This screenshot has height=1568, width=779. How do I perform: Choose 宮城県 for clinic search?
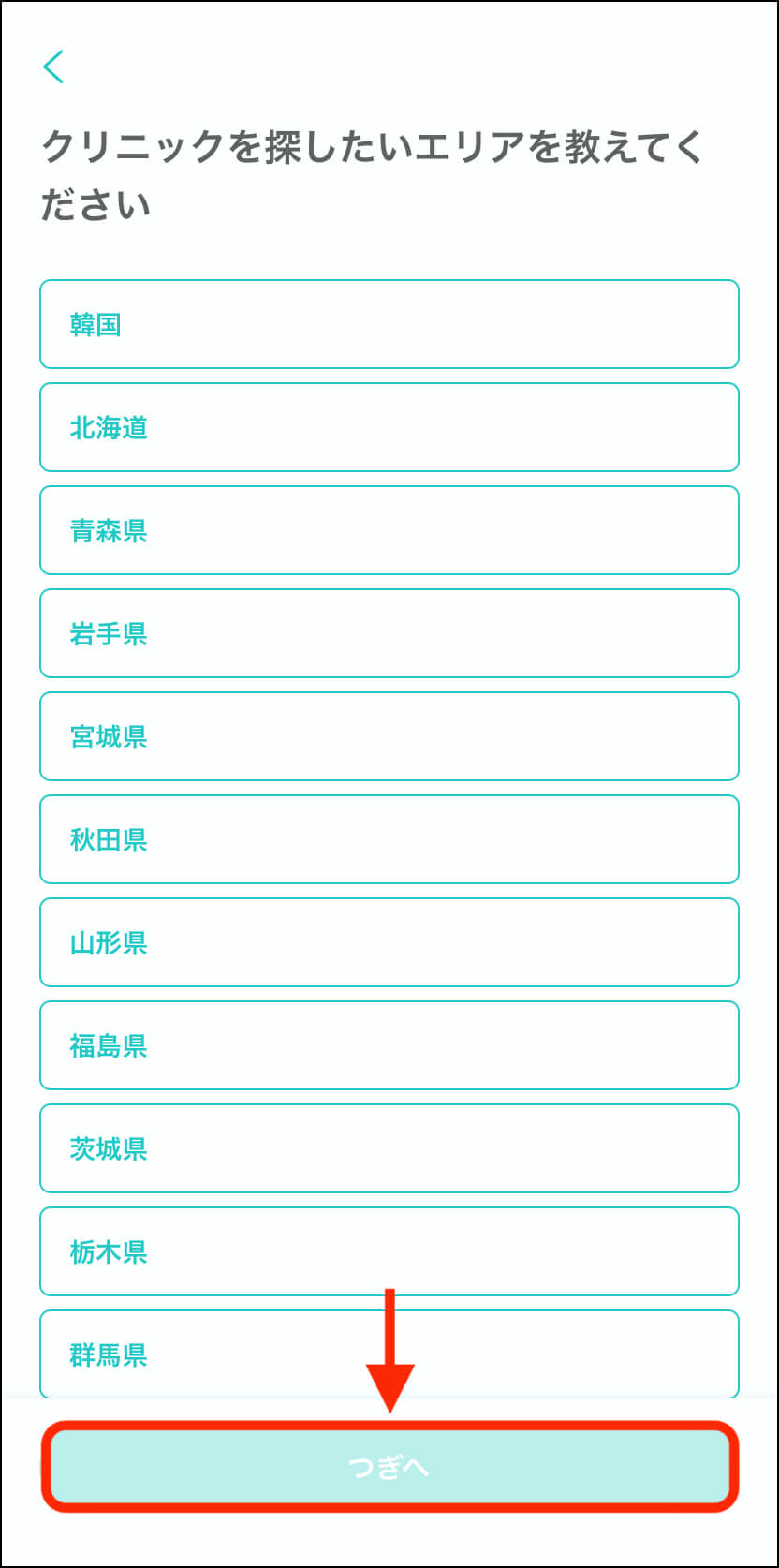pos(389,736)
